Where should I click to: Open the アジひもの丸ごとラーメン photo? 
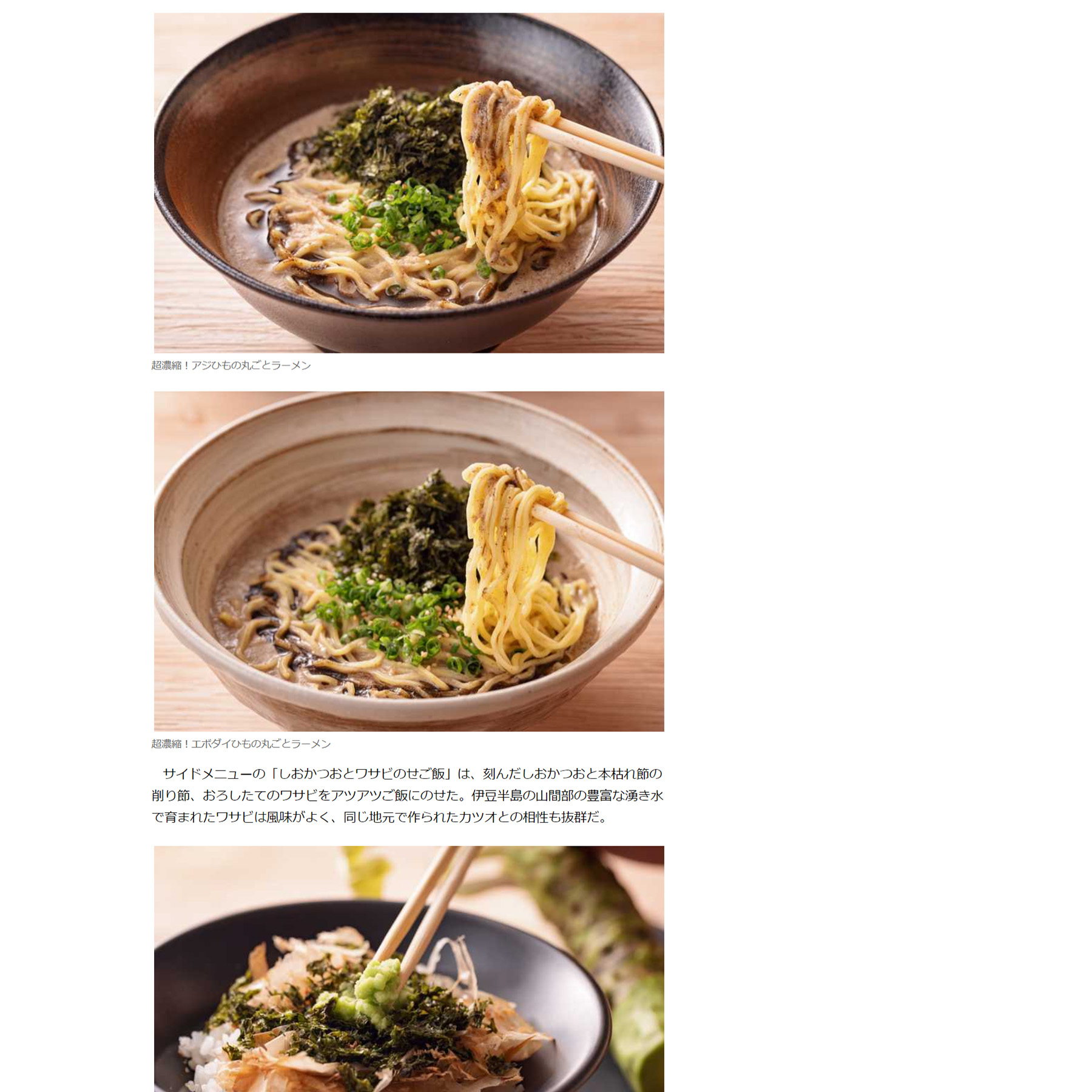409,183
